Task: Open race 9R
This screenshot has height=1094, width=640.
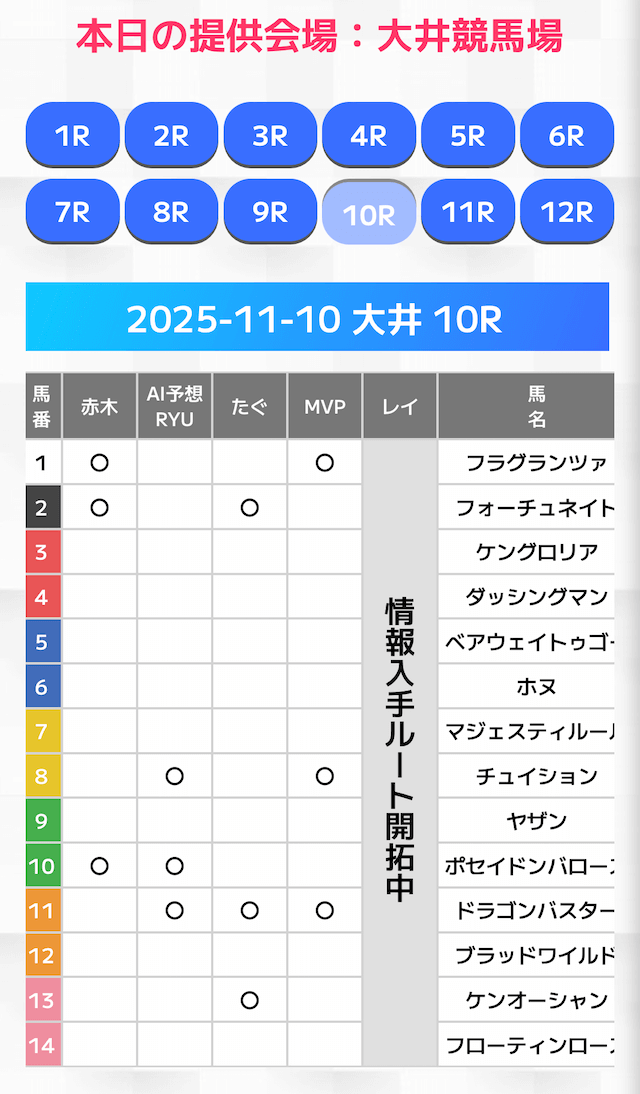Action: pos(270,212)
